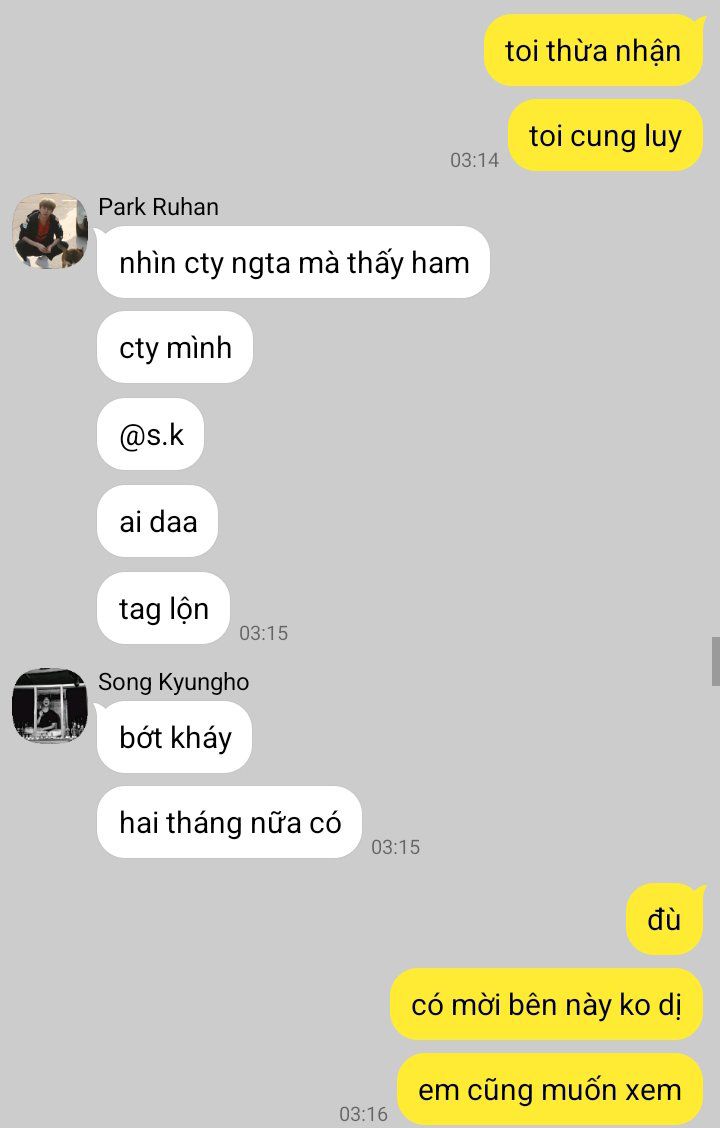Image resolution: width=720 pixels, height=1128 pixels.
Task: Open Park Ruhan's profile picture
Action: [x=49, y=231]
